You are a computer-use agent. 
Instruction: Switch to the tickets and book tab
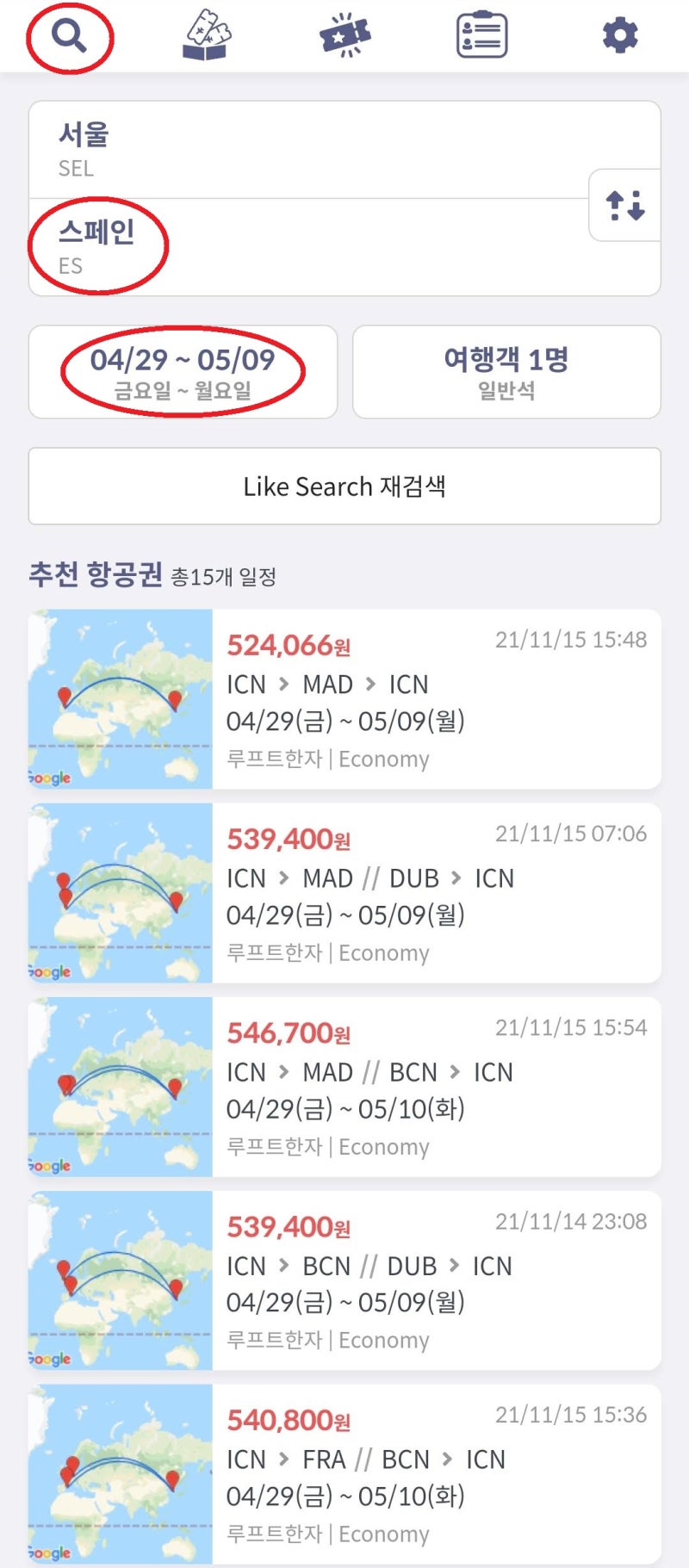click(x=207, y=35)
